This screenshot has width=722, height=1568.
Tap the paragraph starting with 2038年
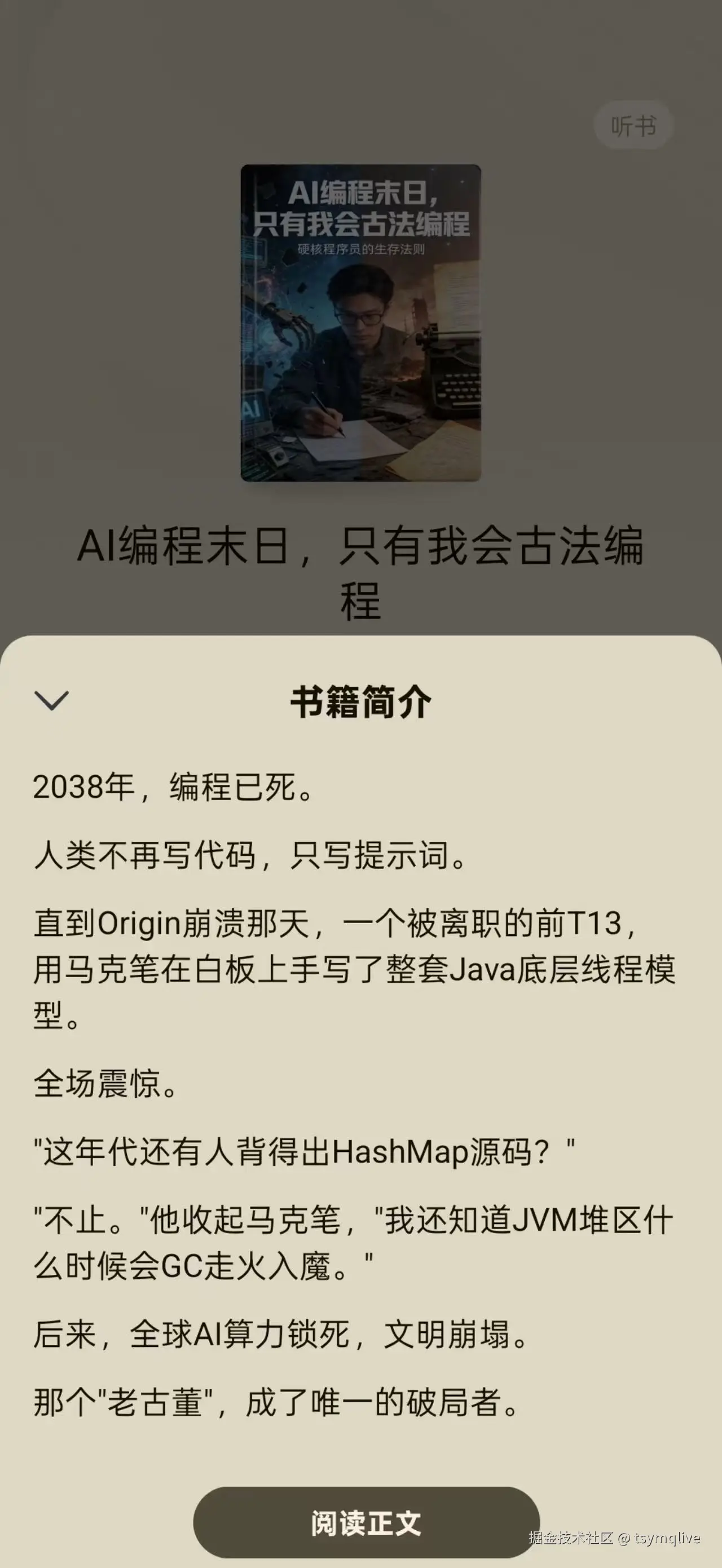tap(170, 787)
